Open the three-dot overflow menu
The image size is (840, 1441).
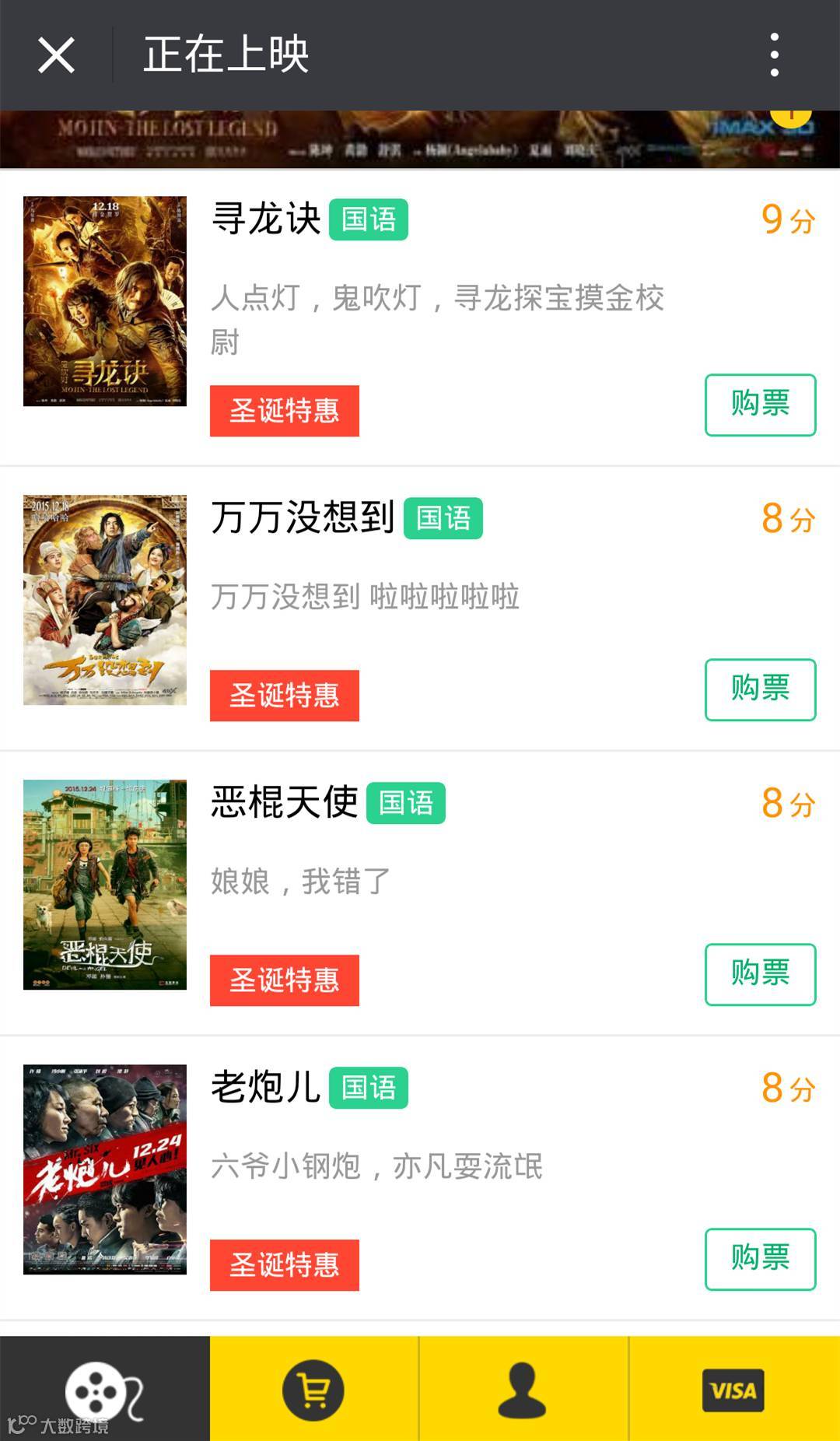pyautogui.click(x=774, y=55)
